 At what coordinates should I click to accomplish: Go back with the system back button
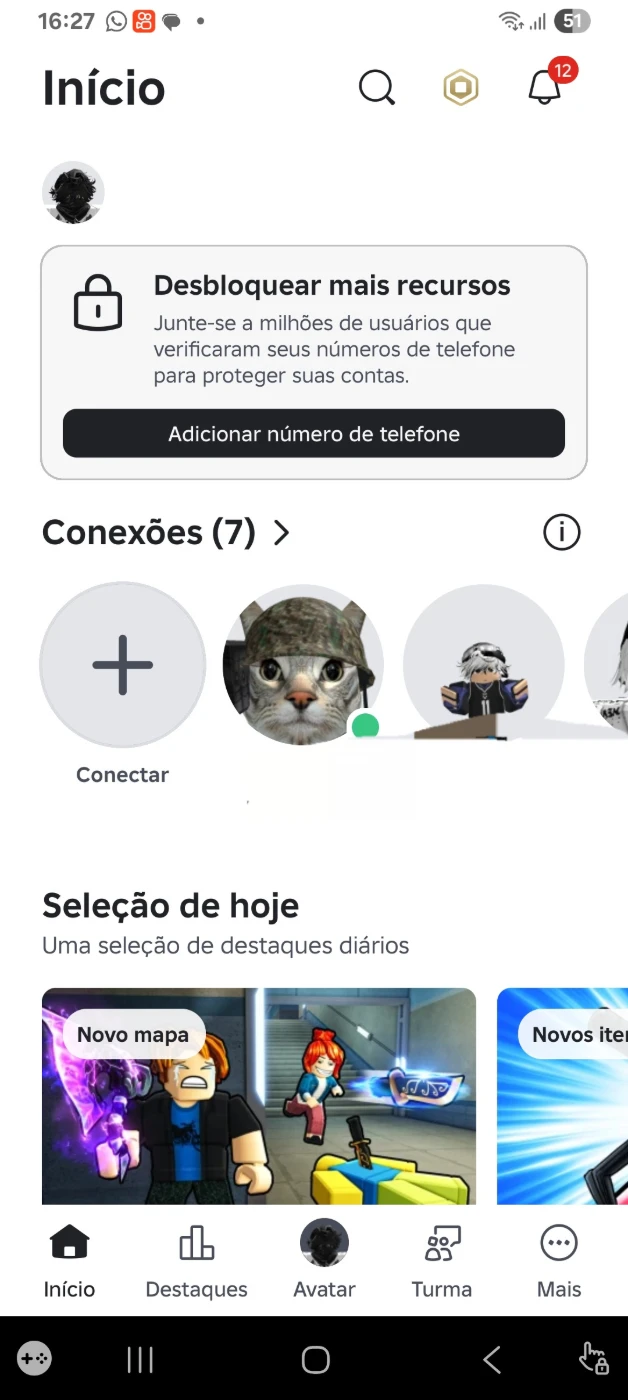(x=491, y=1359)
